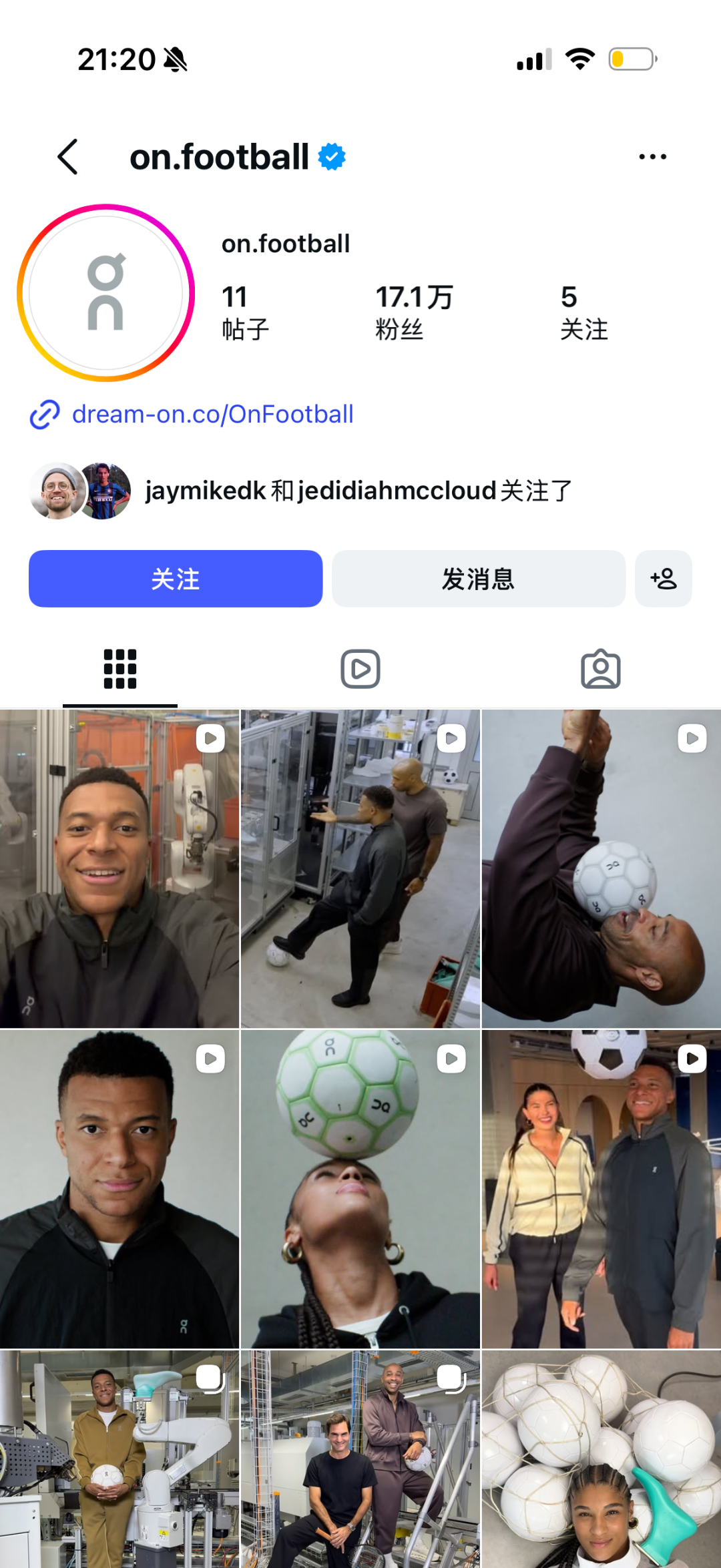View the on.football profile picture story
Image resolution: width=721 pixels, height=1568 pixels.
[x=105, y=293]
